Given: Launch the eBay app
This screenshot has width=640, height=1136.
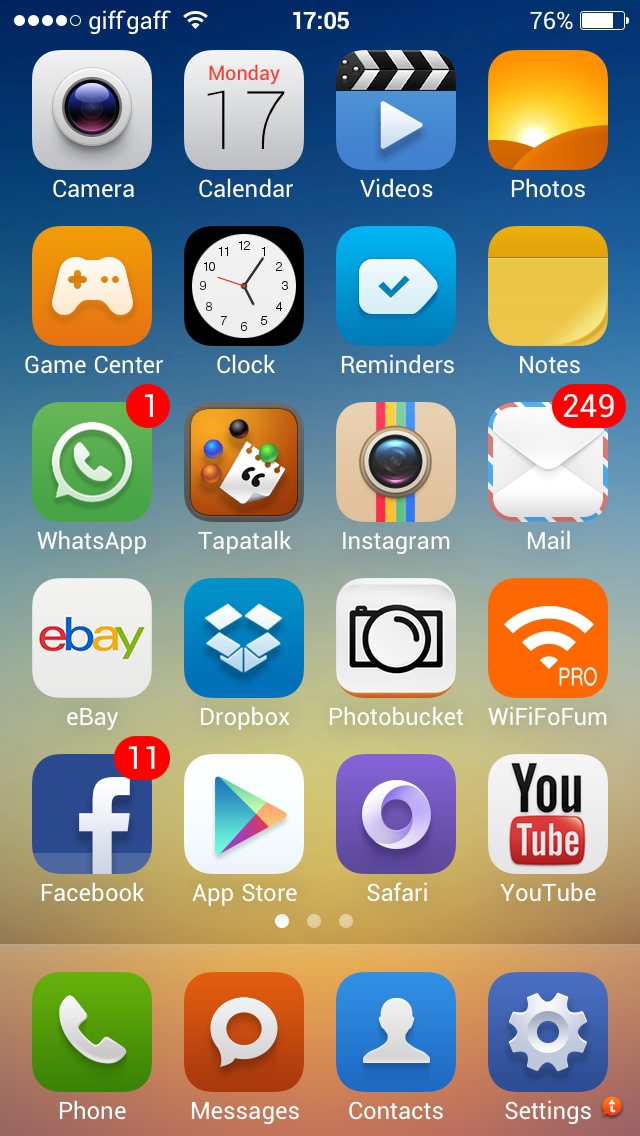Looking at the screenshot, I should pos(92,638).
